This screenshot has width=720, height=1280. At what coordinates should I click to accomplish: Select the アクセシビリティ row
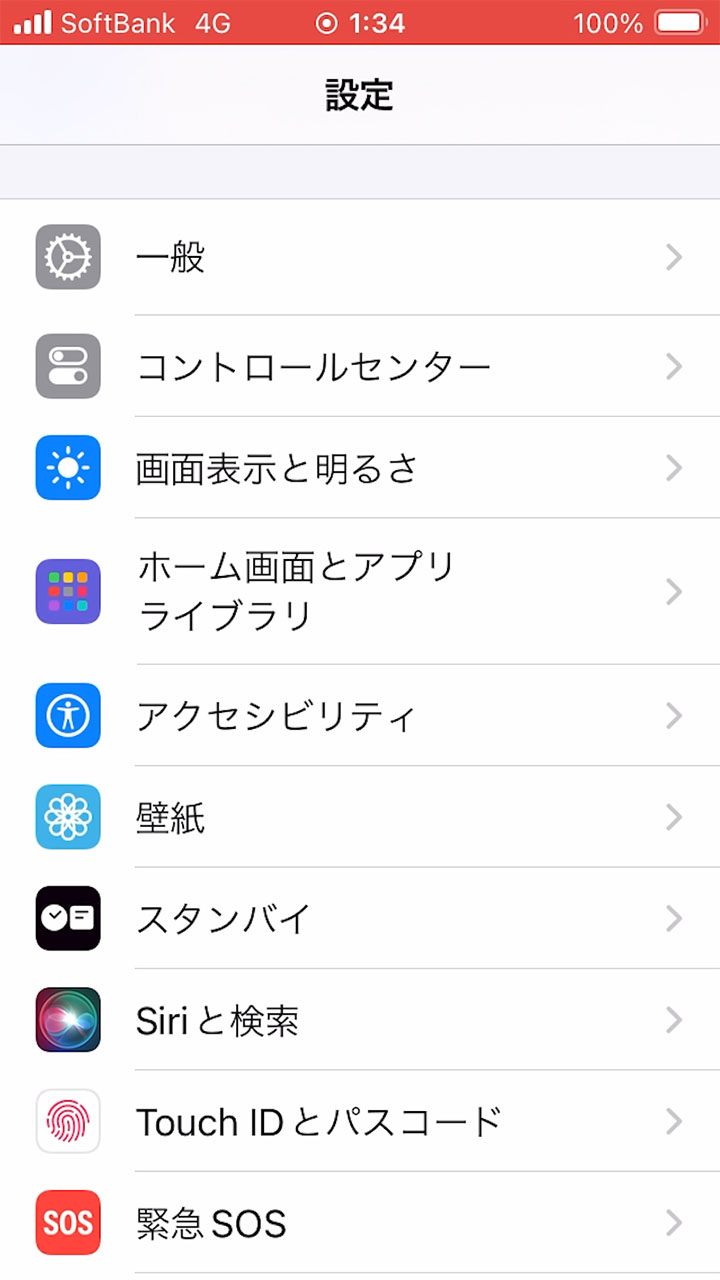[x=360, y=715]
